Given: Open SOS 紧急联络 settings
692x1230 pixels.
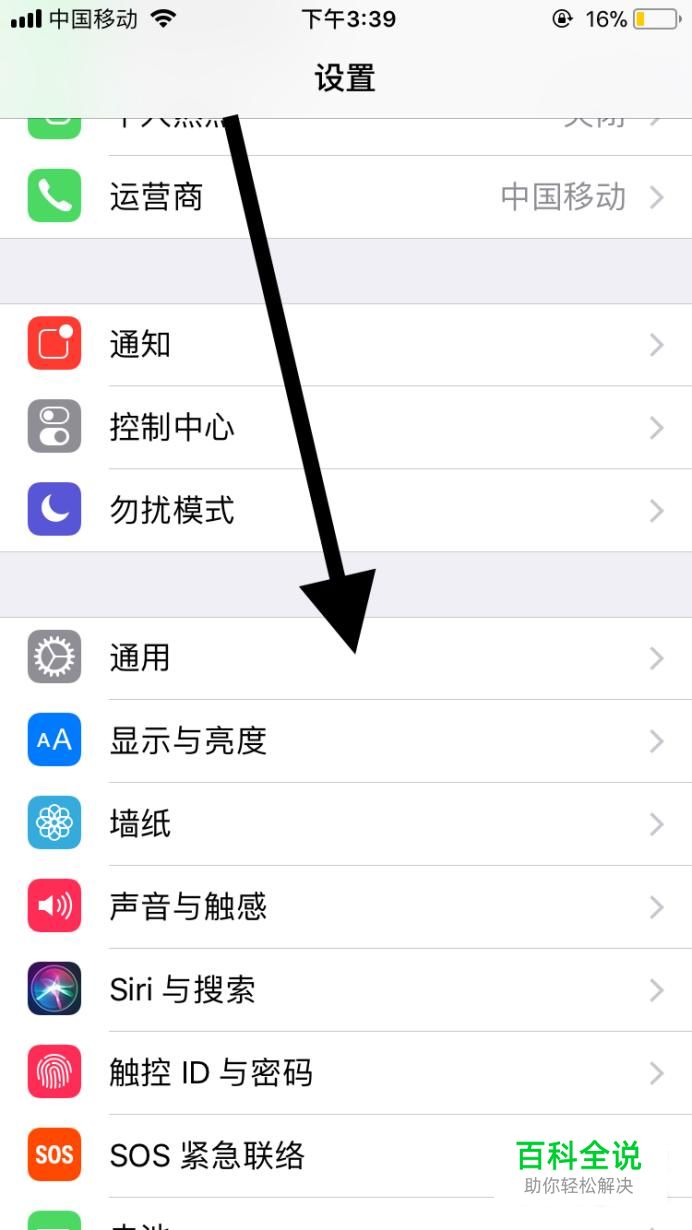Looking at the screenshot, I should [x=300, y=1156].
